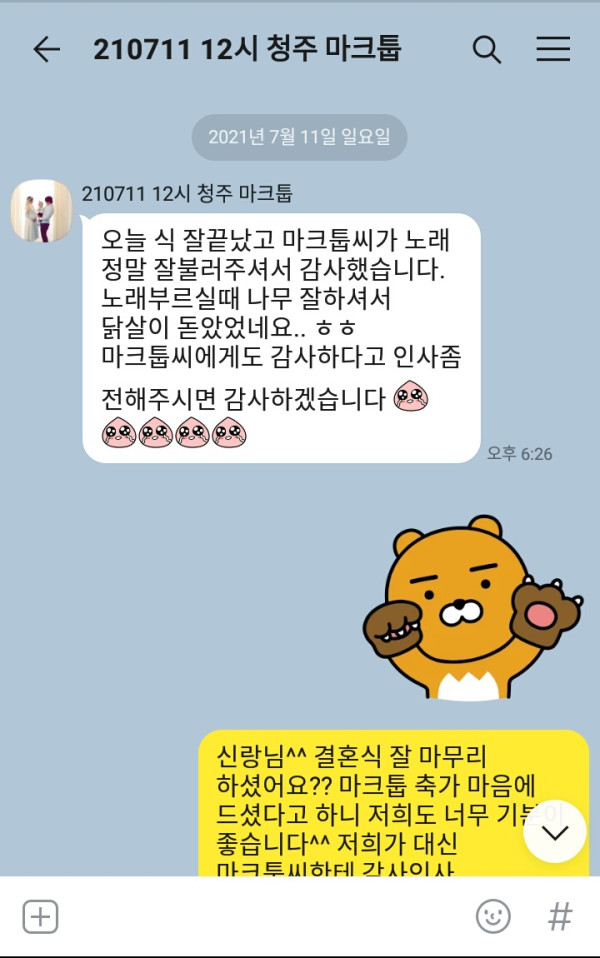Search within this chat room
The image size is (600, 958).
point(486,50)
